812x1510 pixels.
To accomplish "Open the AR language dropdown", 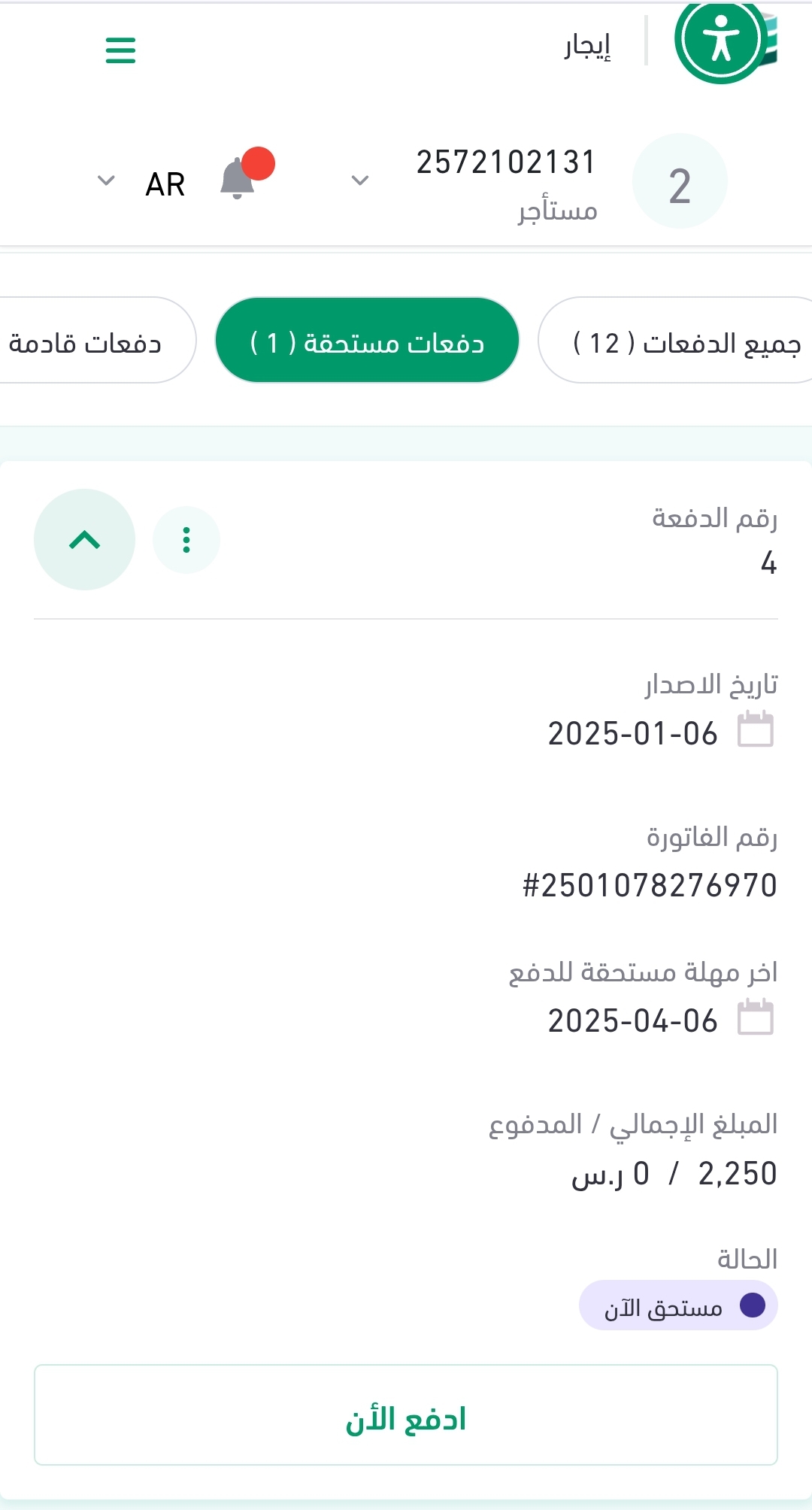I will [x=143, y=183].
